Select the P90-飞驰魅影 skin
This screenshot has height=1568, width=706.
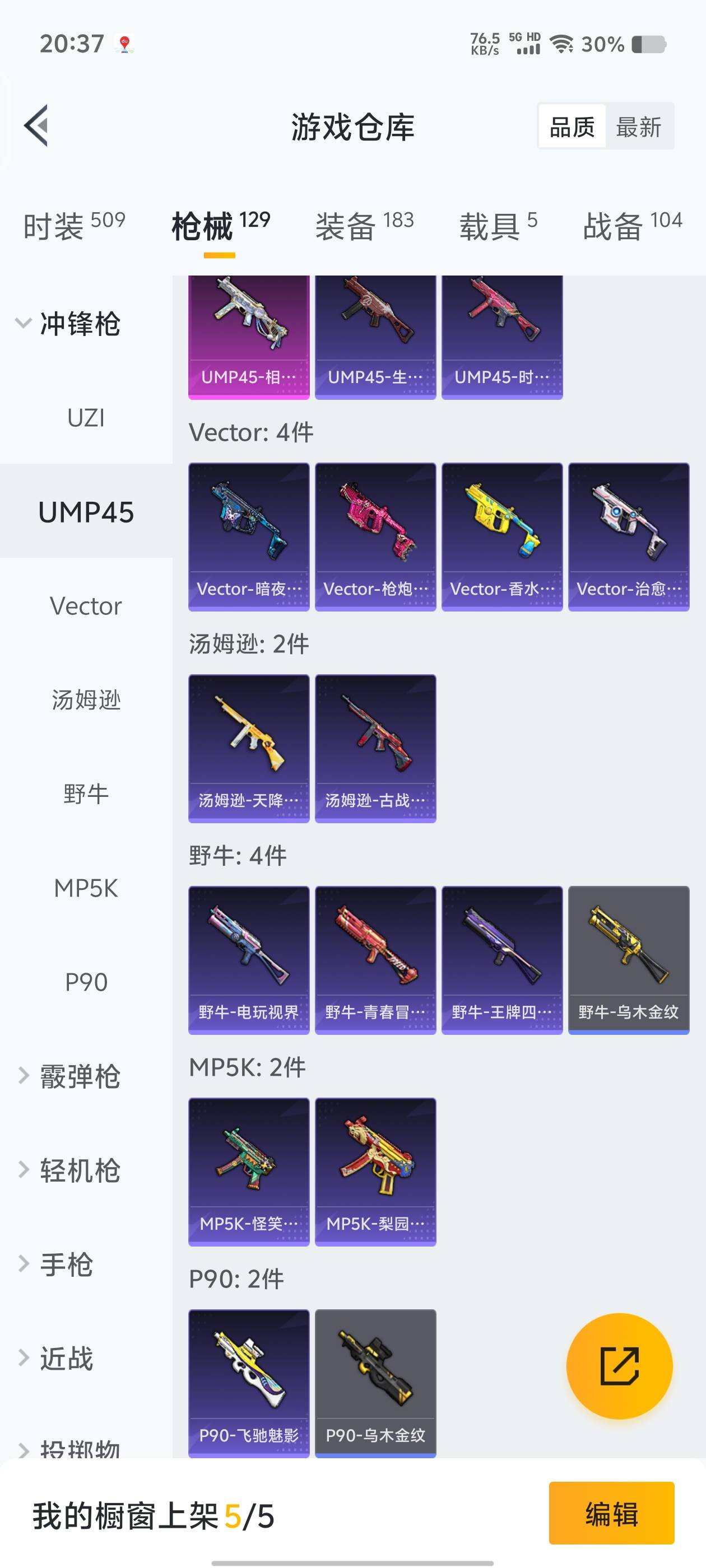(248, 1385)
